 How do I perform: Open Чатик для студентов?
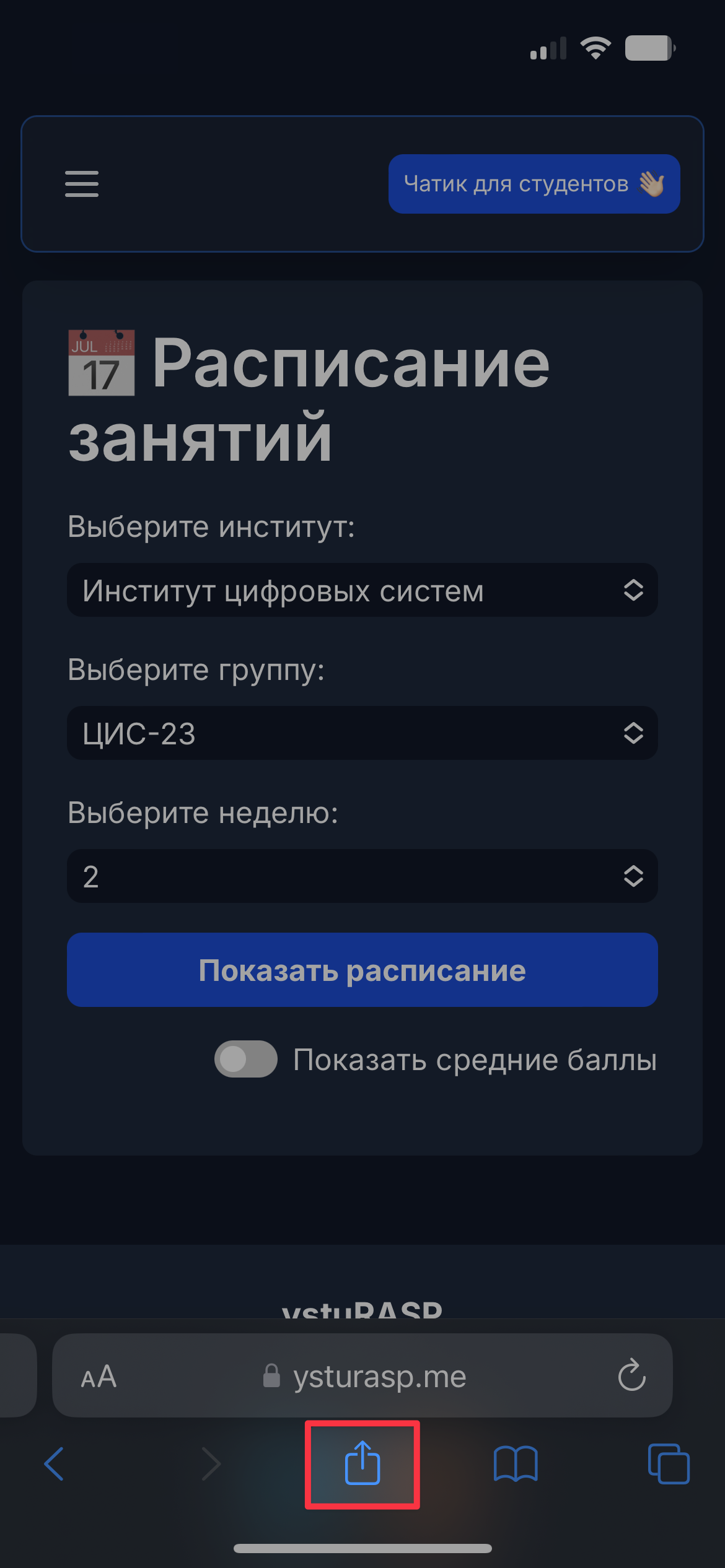click(x=534, y=184)
